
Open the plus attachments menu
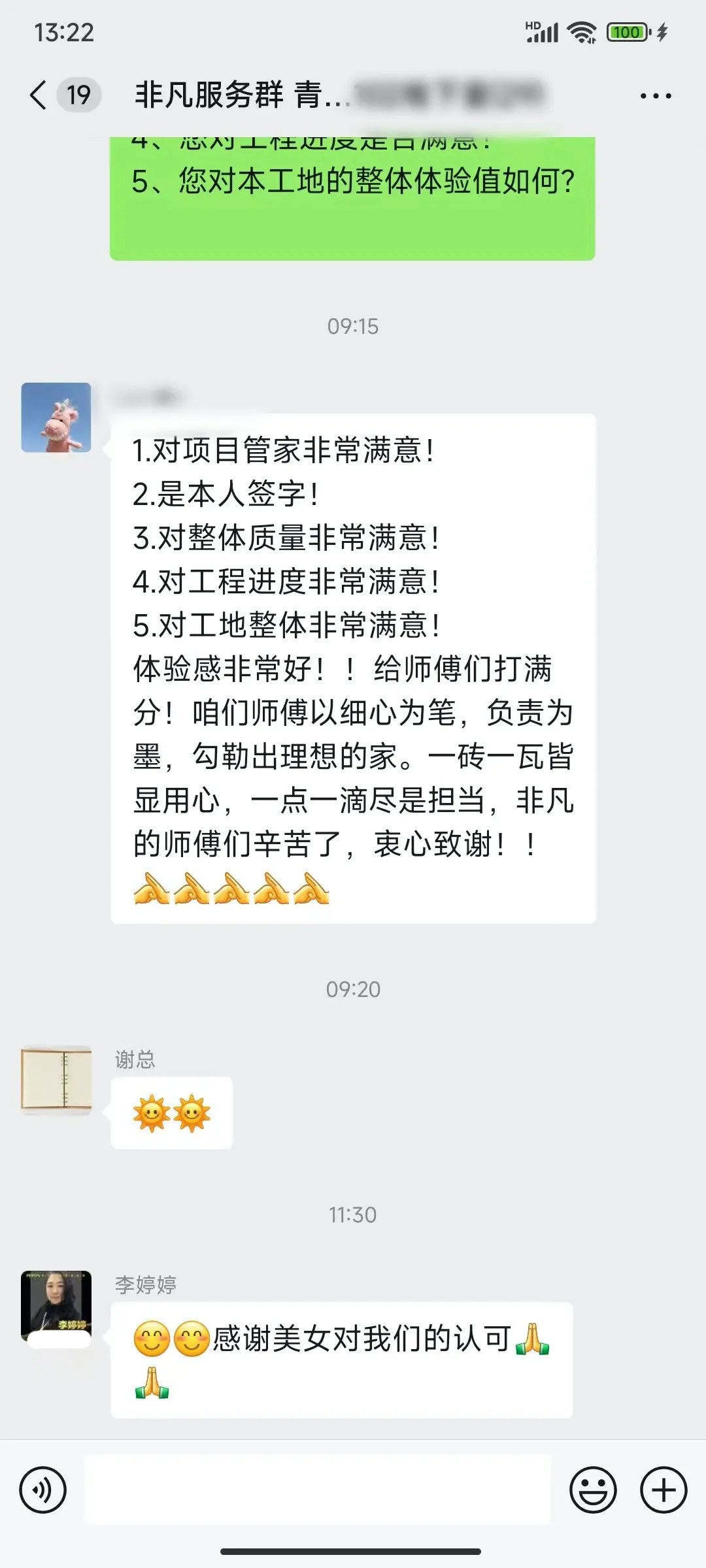pos(664,1490)
